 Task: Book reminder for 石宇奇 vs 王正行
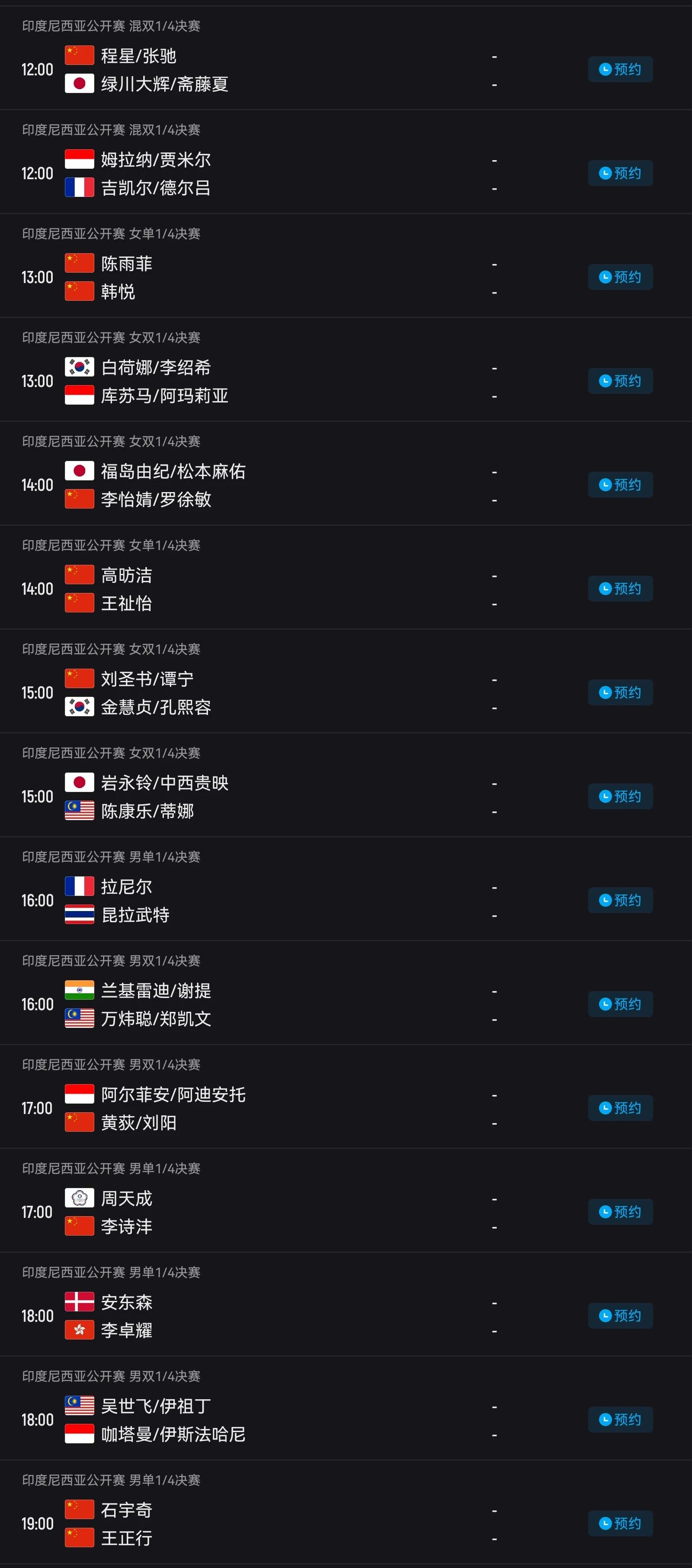pos(620,1523)
